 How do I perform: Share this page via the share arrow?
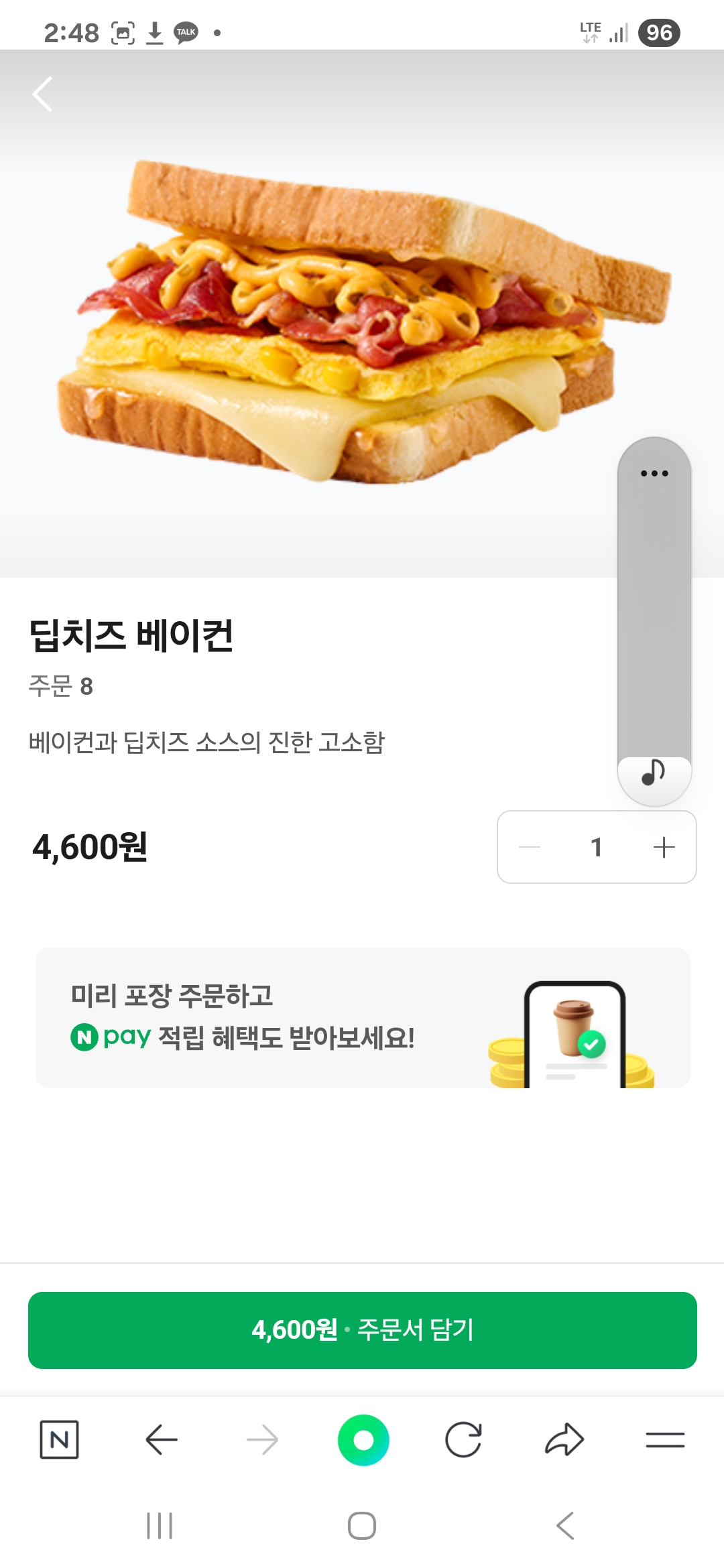point(564,1439)
